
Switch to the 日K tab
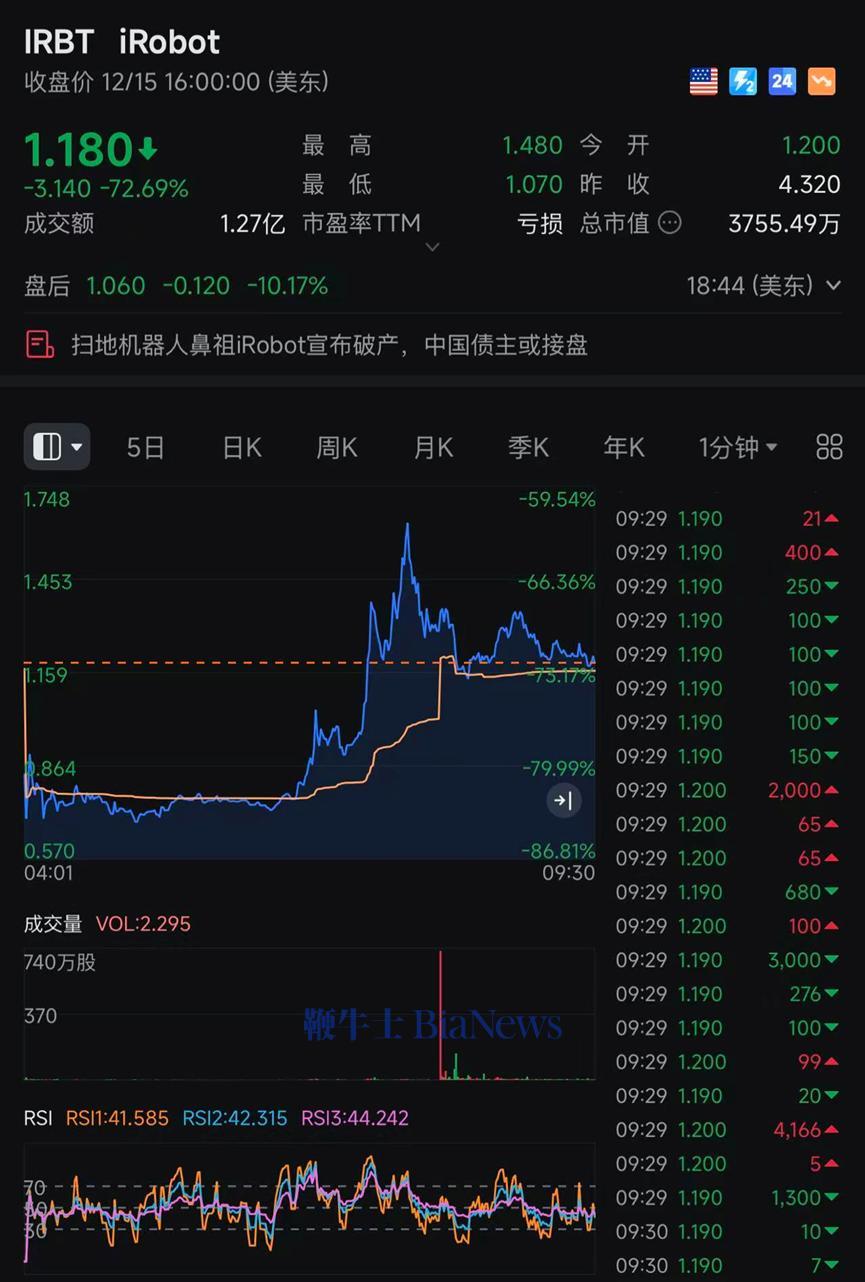point(241,448)
